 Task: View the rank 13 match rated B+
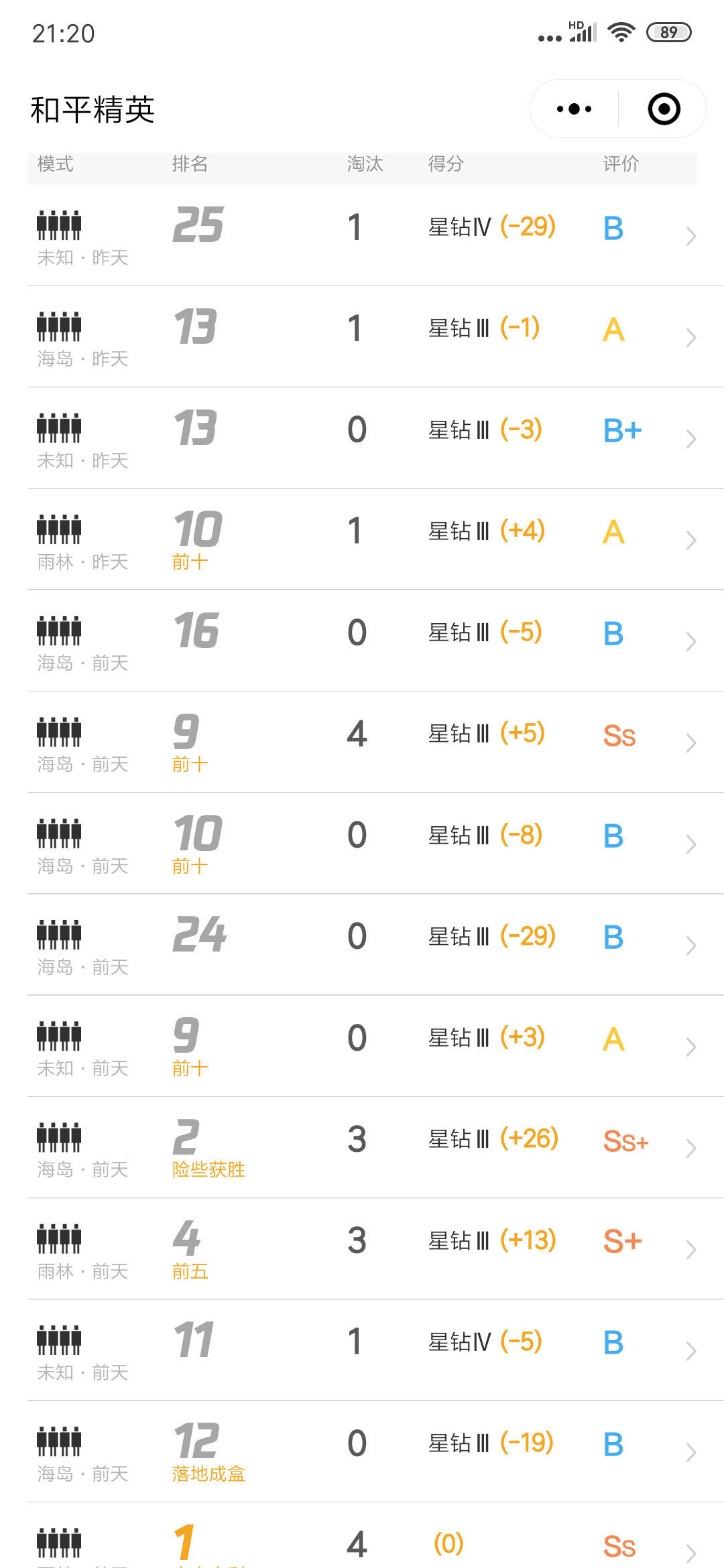[x=375, y=438]
